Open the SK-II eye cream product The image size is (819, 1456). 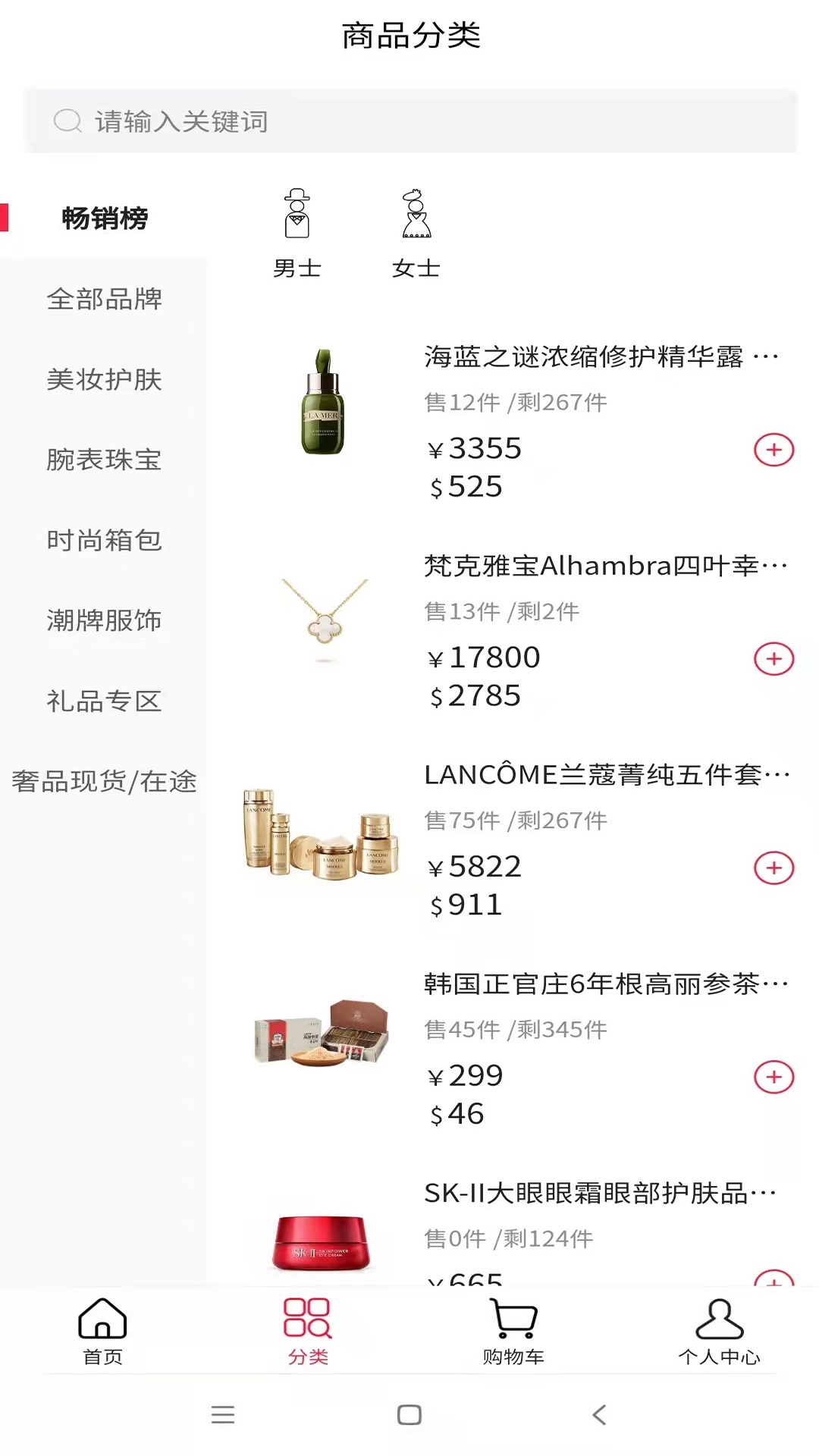(x=599, y=1194)
